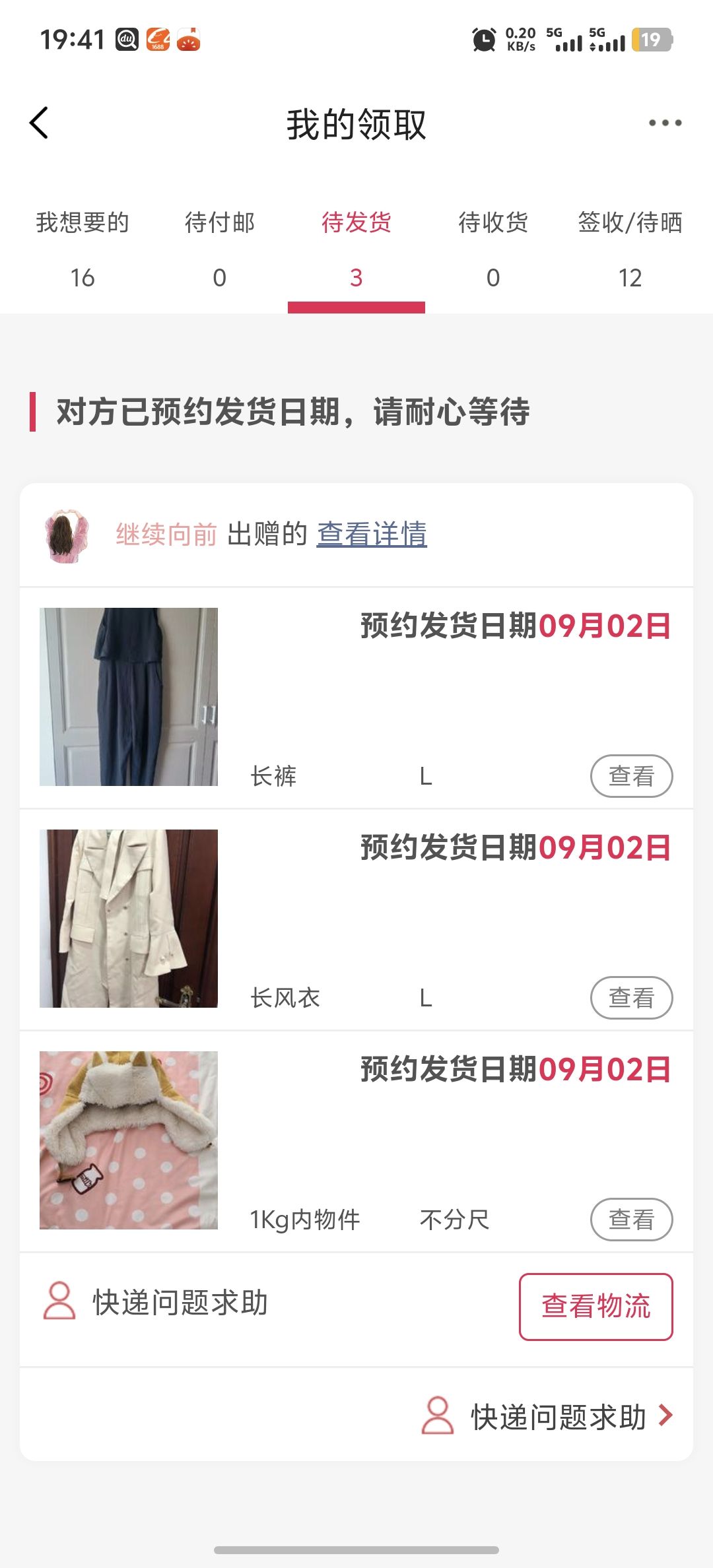Switch to 我想要的 tab
Image resolution: width=713 pixels, height=1568 pixels.
(83, 249)
